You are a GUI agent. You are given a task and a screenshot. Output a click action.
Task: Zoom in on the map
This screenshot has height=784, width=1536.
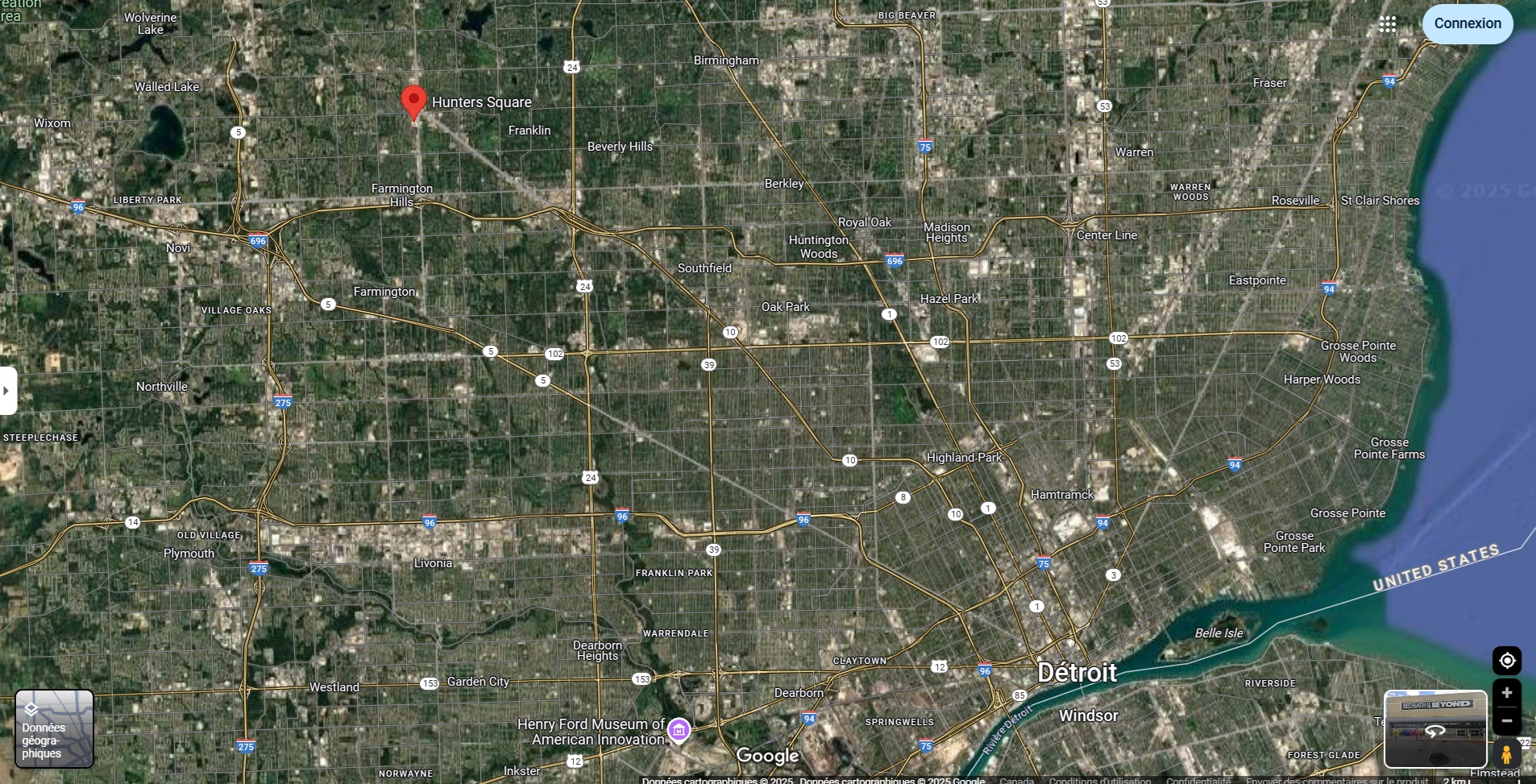tap(1506, 693)
